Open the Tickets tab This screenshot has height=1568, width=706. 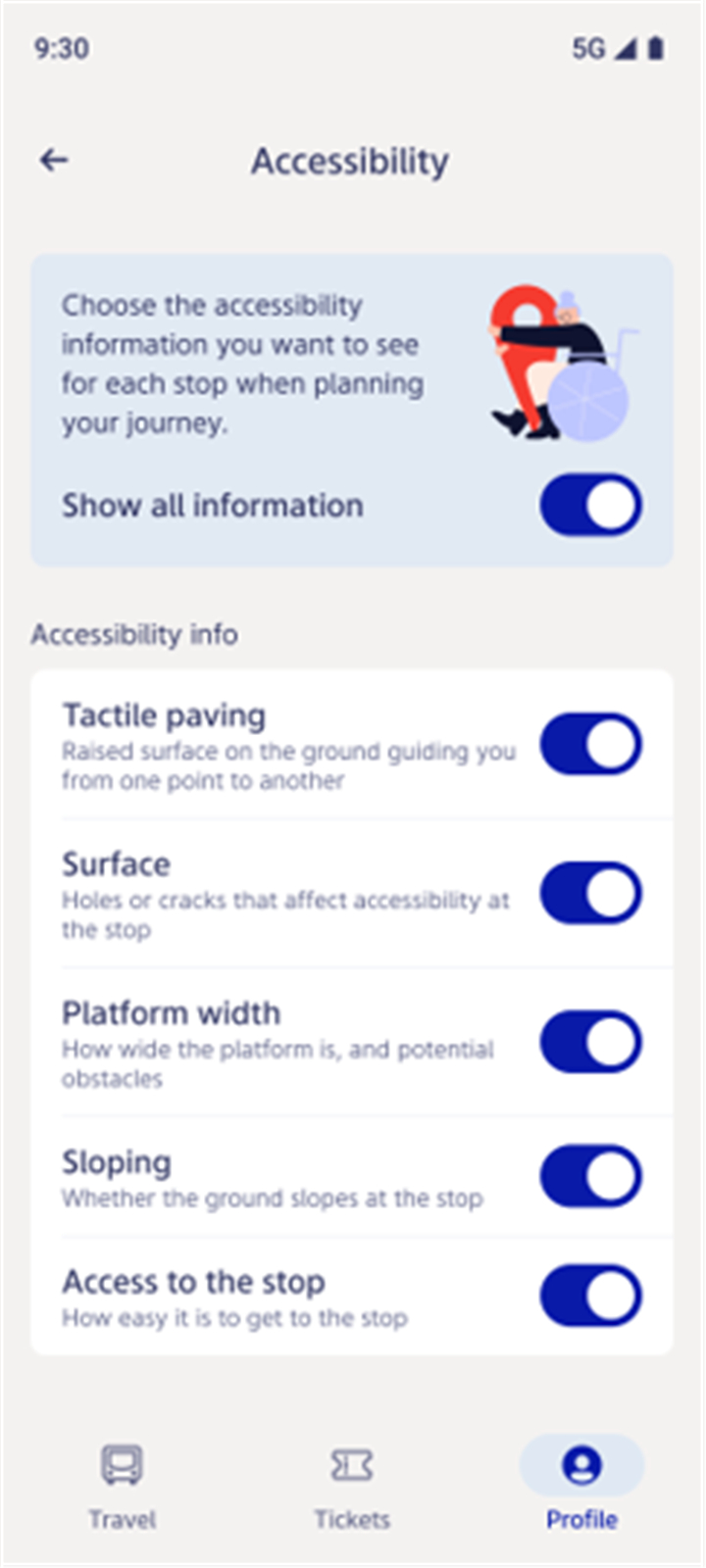coord(352,1487)
